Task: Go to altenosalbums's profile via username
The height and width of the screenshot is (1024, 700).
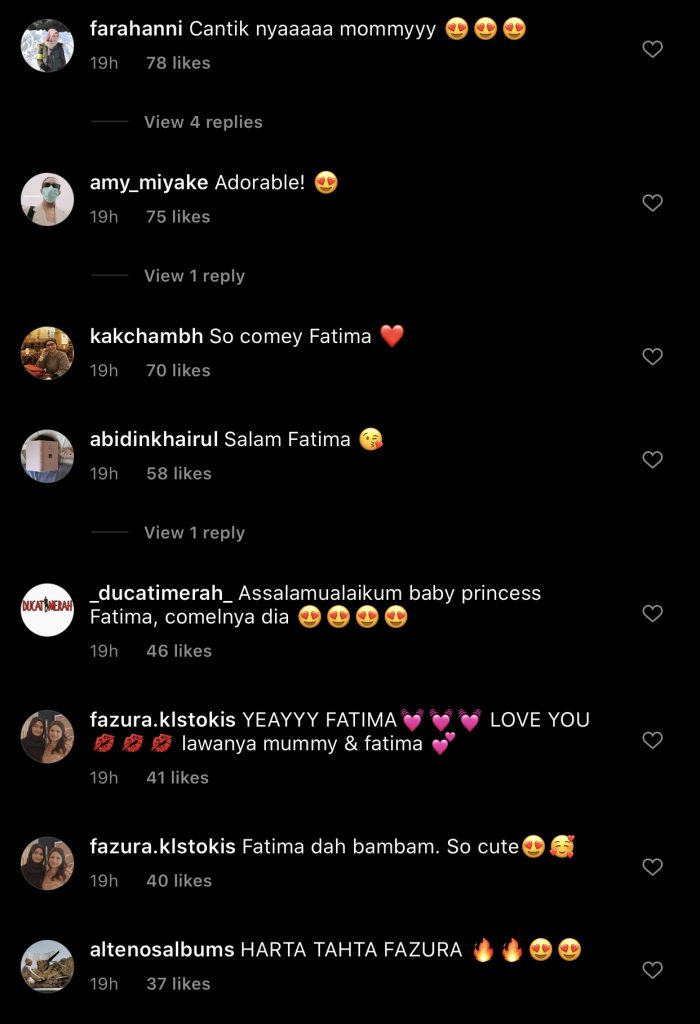Action: coord(162,950)
